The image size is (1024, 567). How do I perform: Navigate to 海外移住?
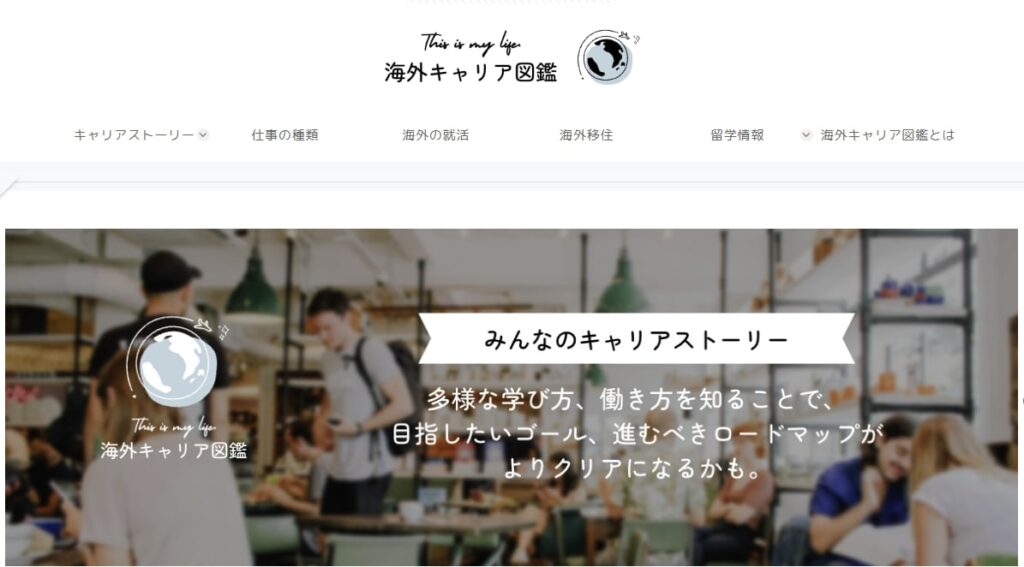pos(586,135)
